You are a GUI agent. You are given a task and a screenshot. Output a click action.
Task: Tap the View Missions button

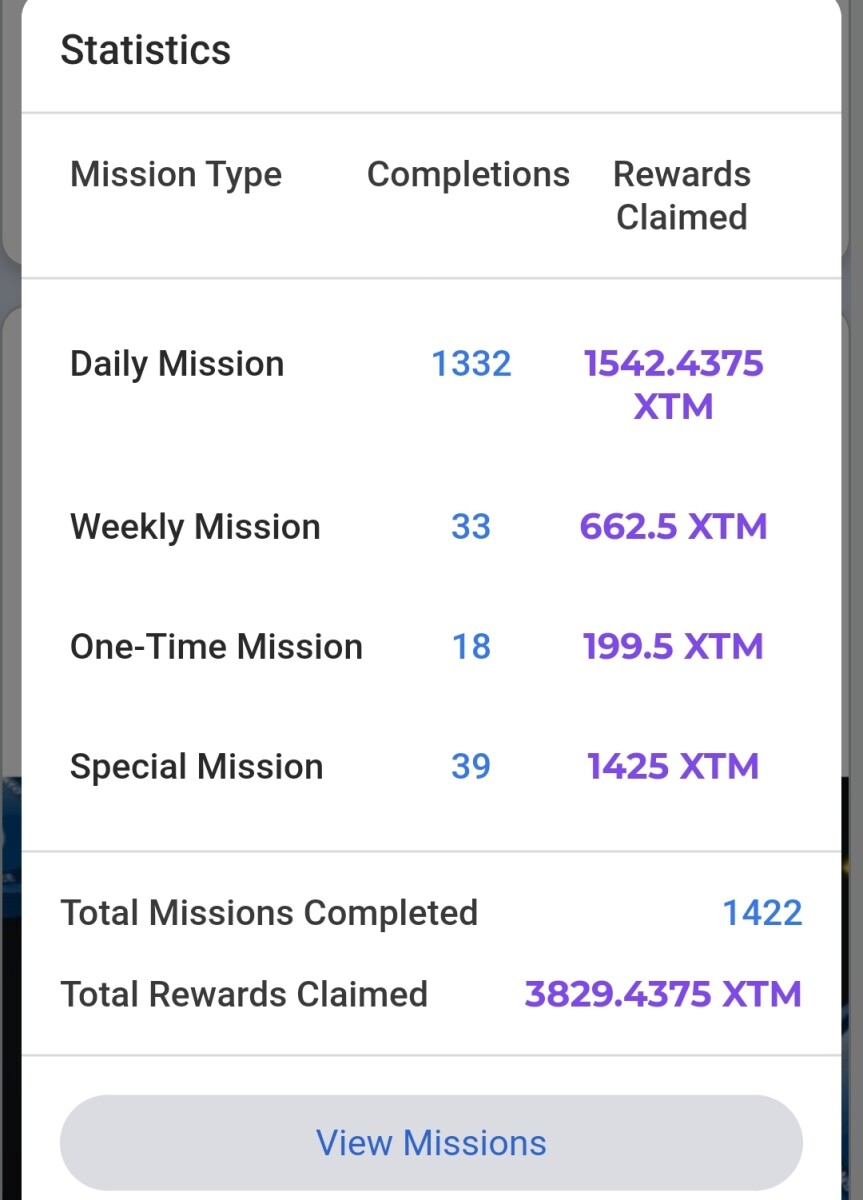(431, 1142)
